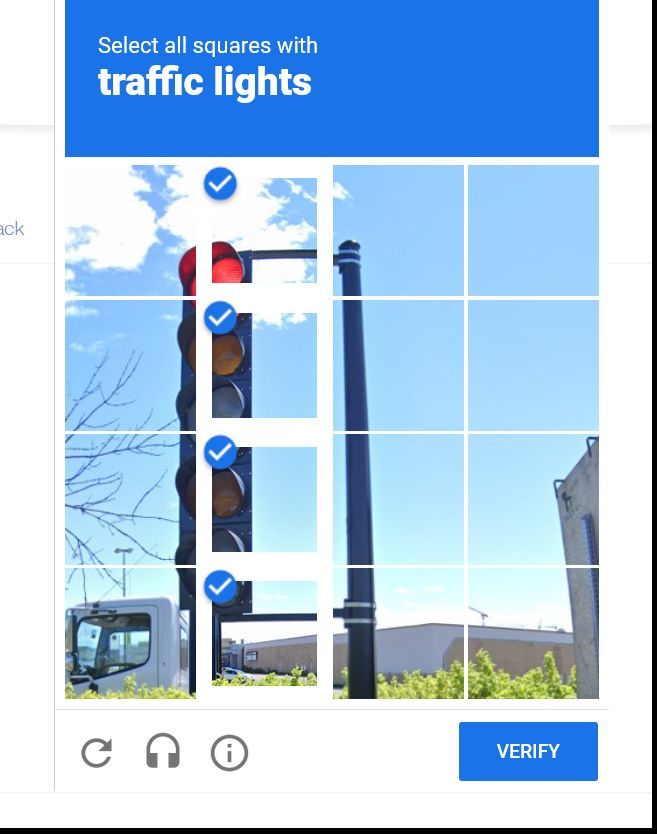This screenshot has width=657, height=834.
Task: Switch to the audio challenge
Action: (x=163, y=752)
